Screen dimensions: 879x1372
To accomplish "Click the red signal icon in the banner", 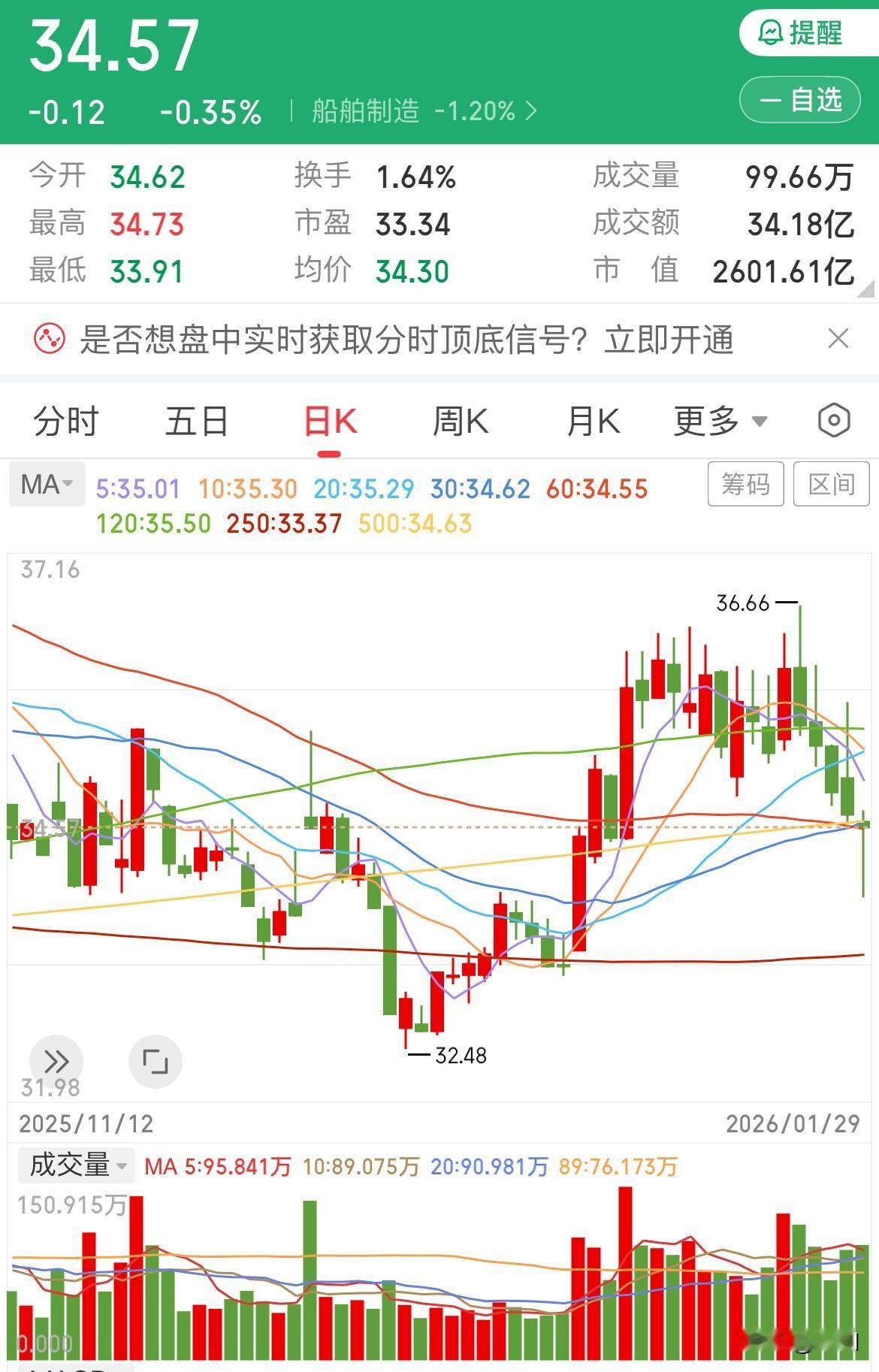I will point(47,340).
